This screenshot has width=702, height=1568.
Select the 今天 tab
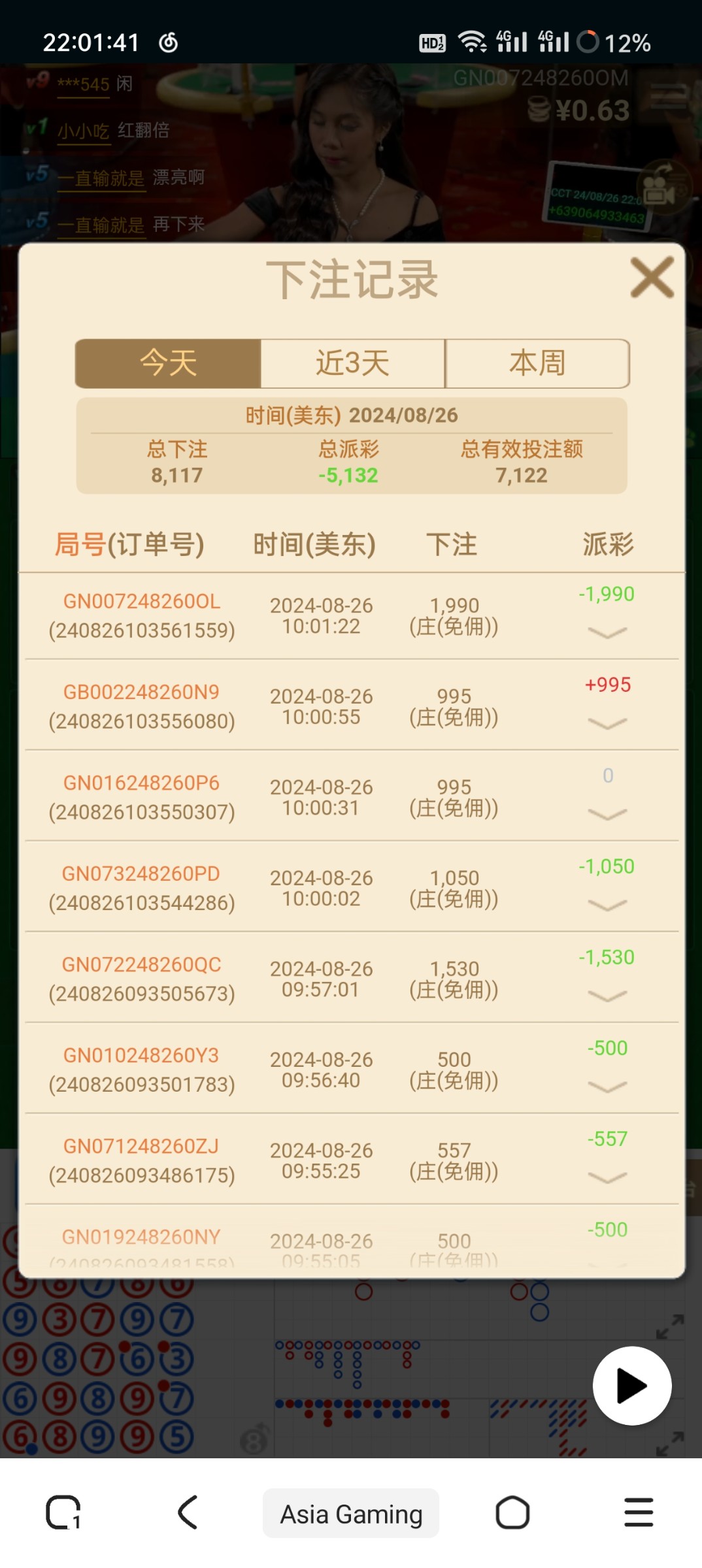[168, 363]
